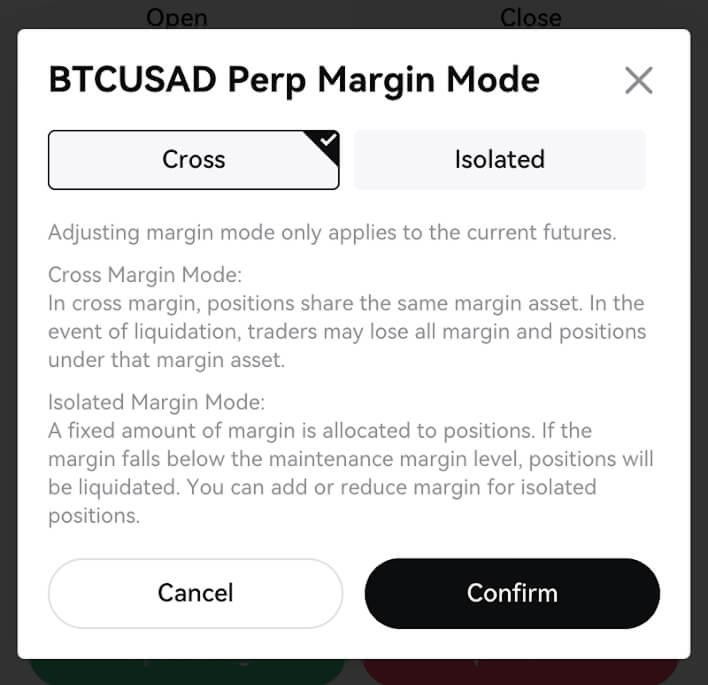This screenshot has width=708, height=685.
Task: Select Cross margin mode
Action: point(194,160)
